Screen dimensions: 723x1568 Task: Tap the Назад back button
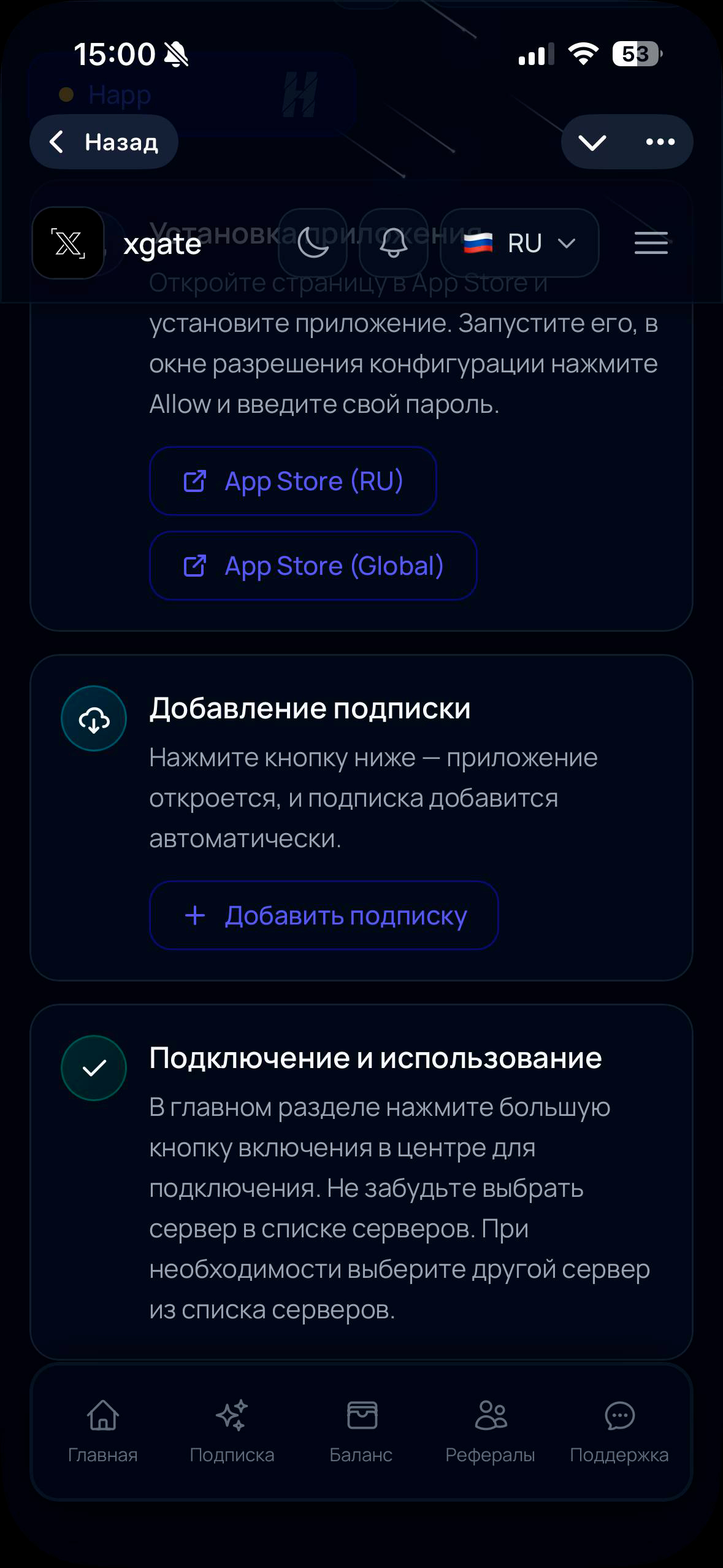103,141
